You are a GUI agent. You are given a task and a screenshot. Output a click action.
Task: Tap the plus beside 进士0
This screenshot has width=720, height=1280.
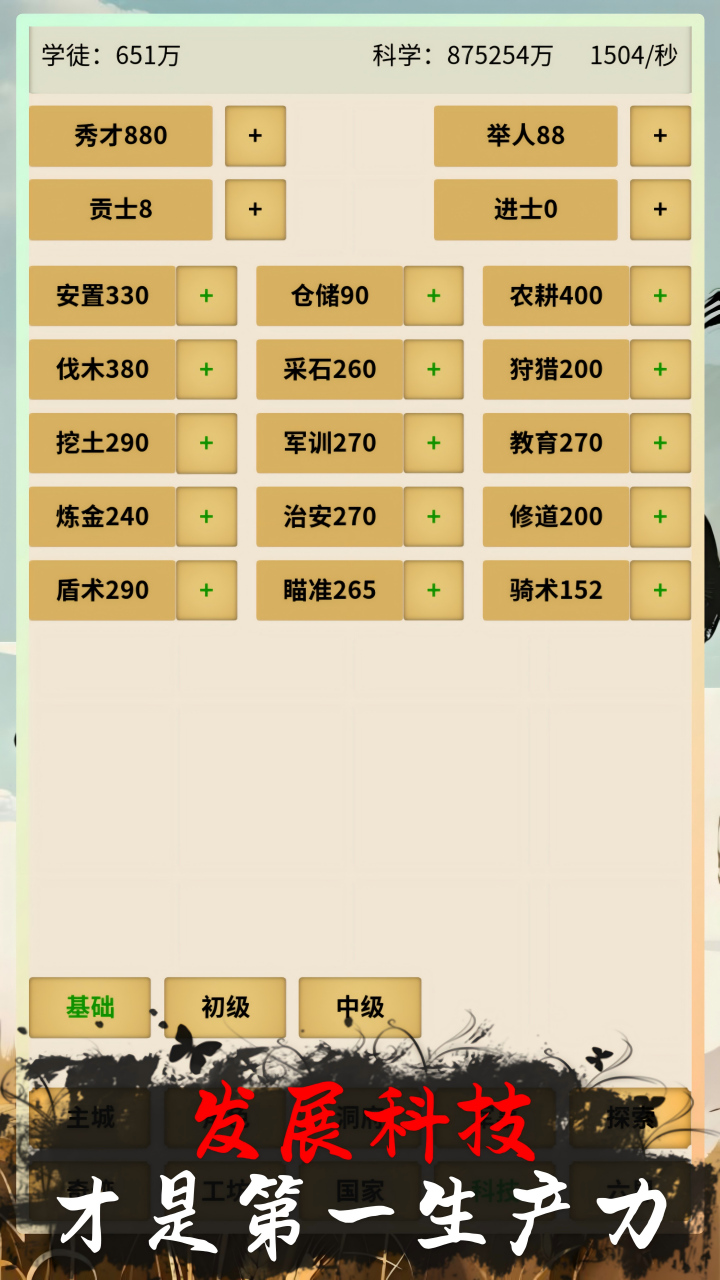(660, 209)
